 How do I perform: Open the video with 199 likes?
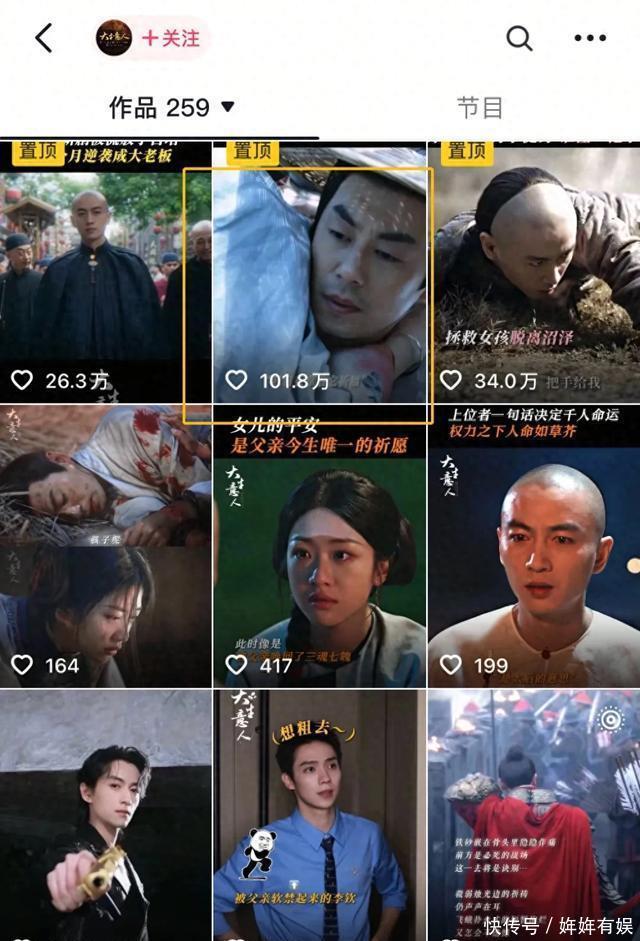click(x=533, y=545)
